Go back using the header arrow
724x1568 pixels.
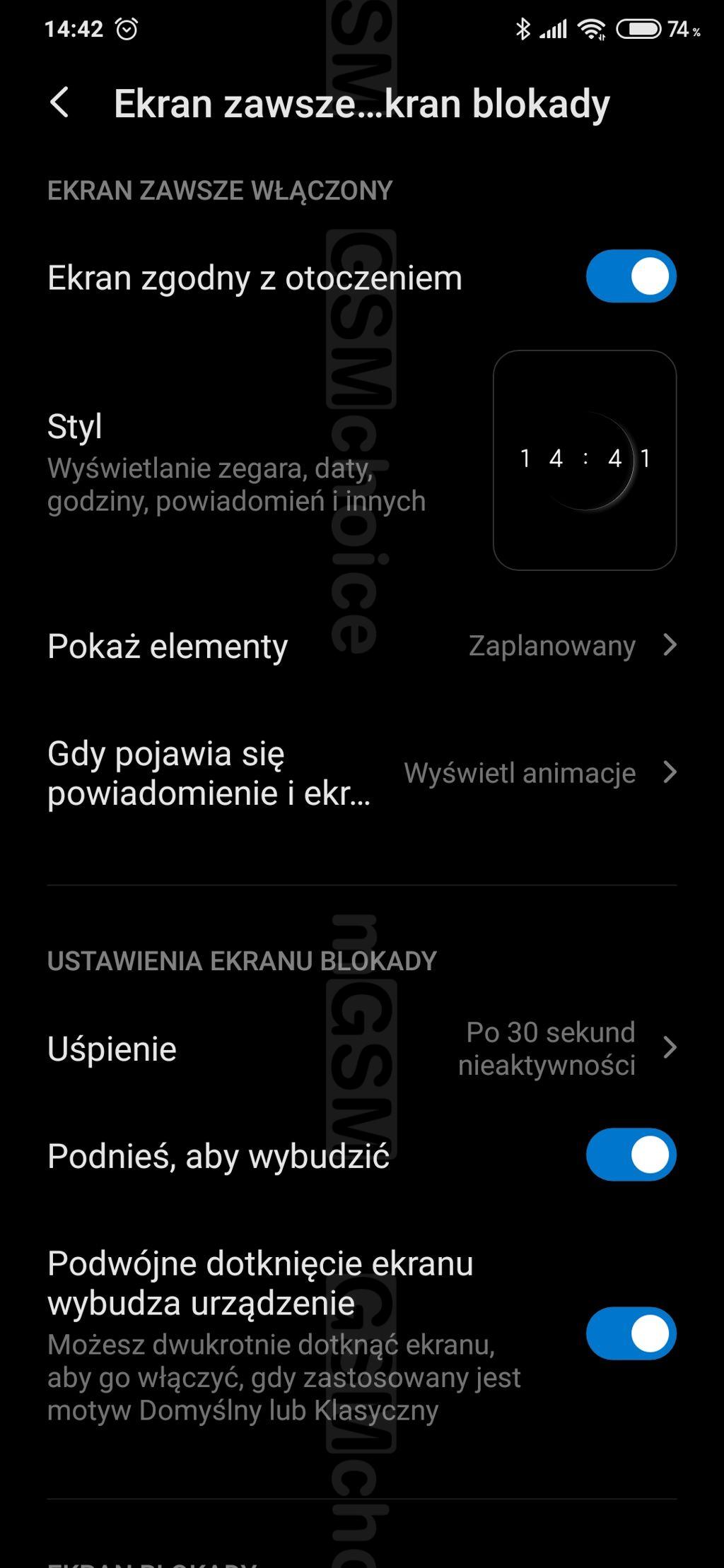coord(60,103)
